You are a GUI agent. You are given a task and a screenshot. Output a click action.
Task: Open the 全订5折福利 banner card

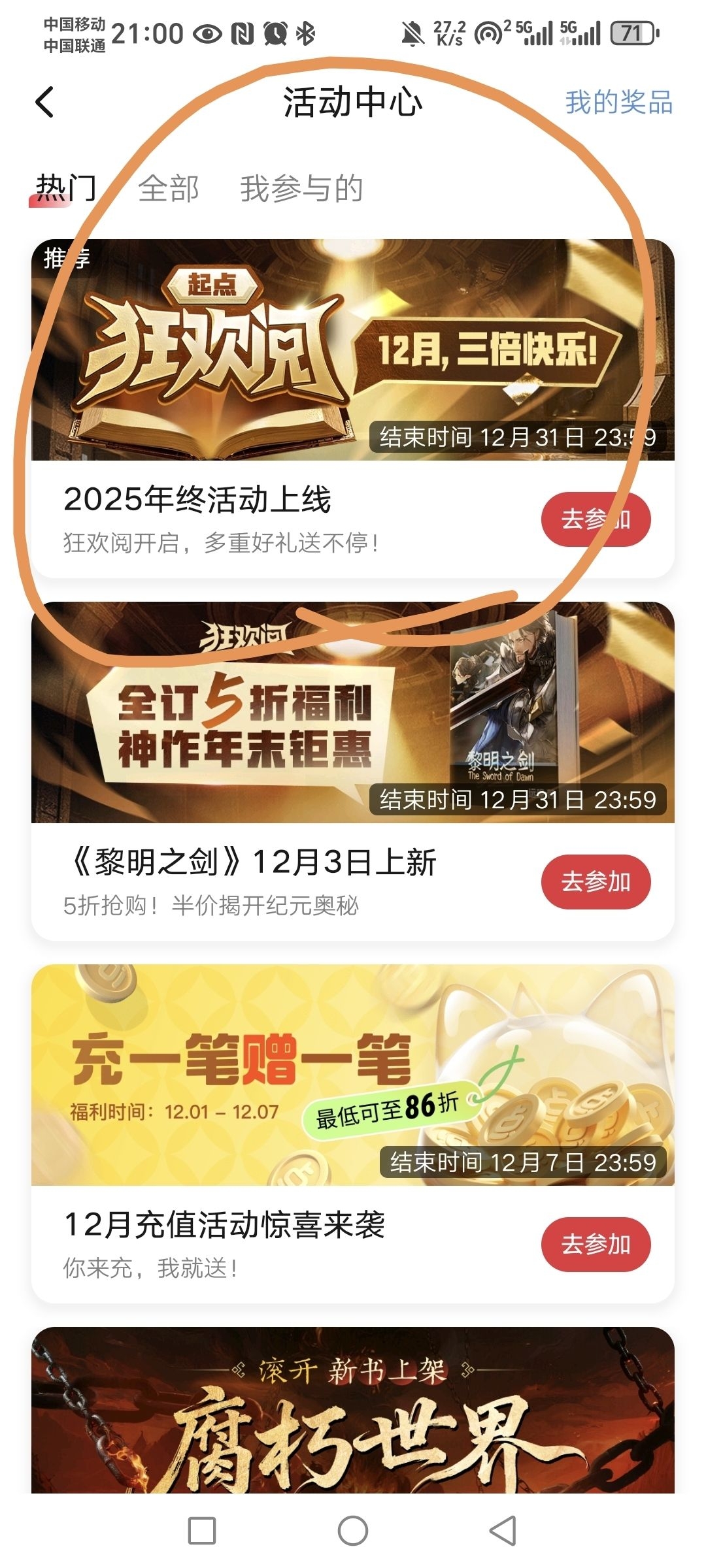coord(353,712)
